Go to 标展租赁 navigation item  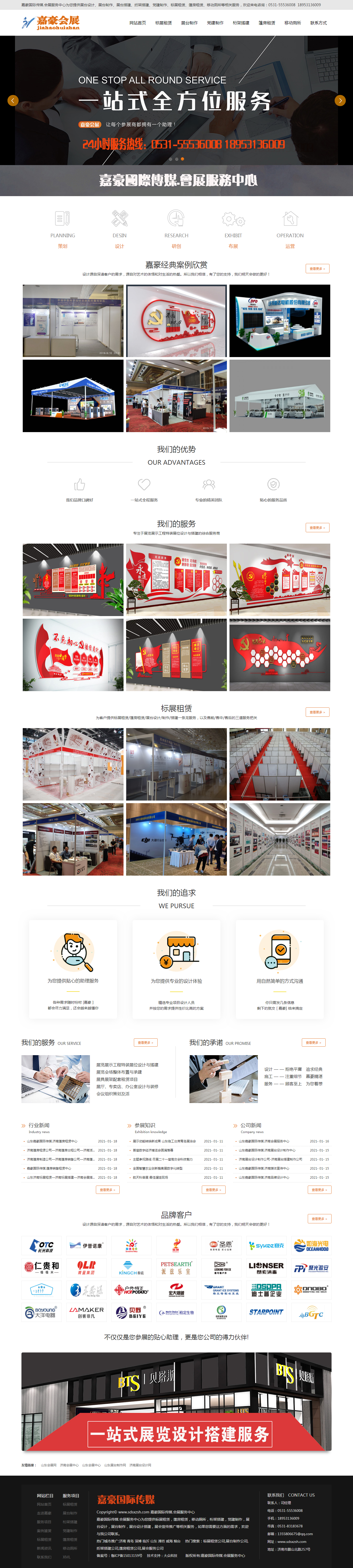tap(163, 23)
